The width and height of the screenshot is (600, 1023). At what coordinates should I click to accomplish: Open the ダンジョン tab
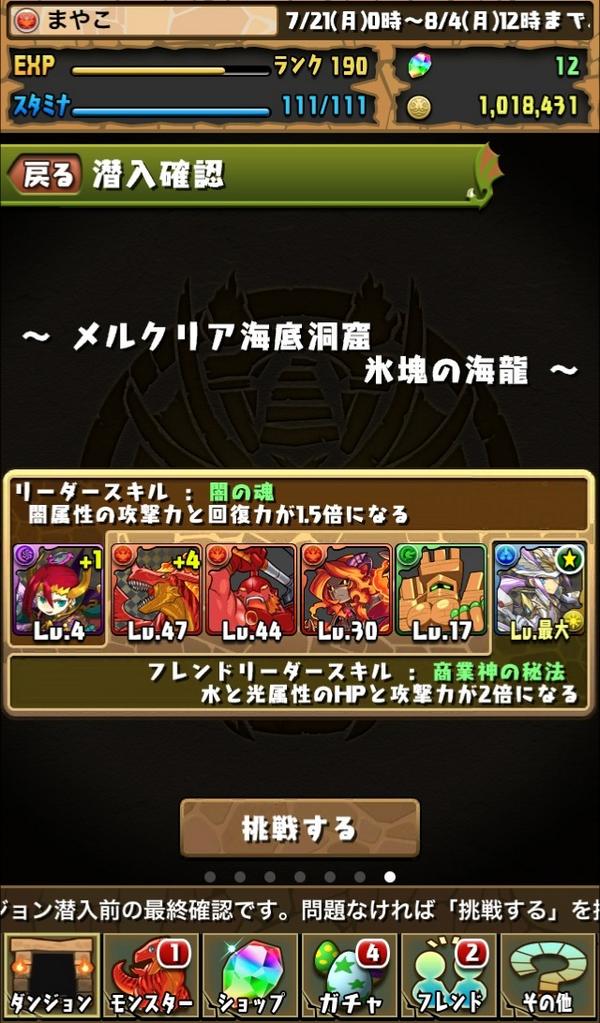51,976
